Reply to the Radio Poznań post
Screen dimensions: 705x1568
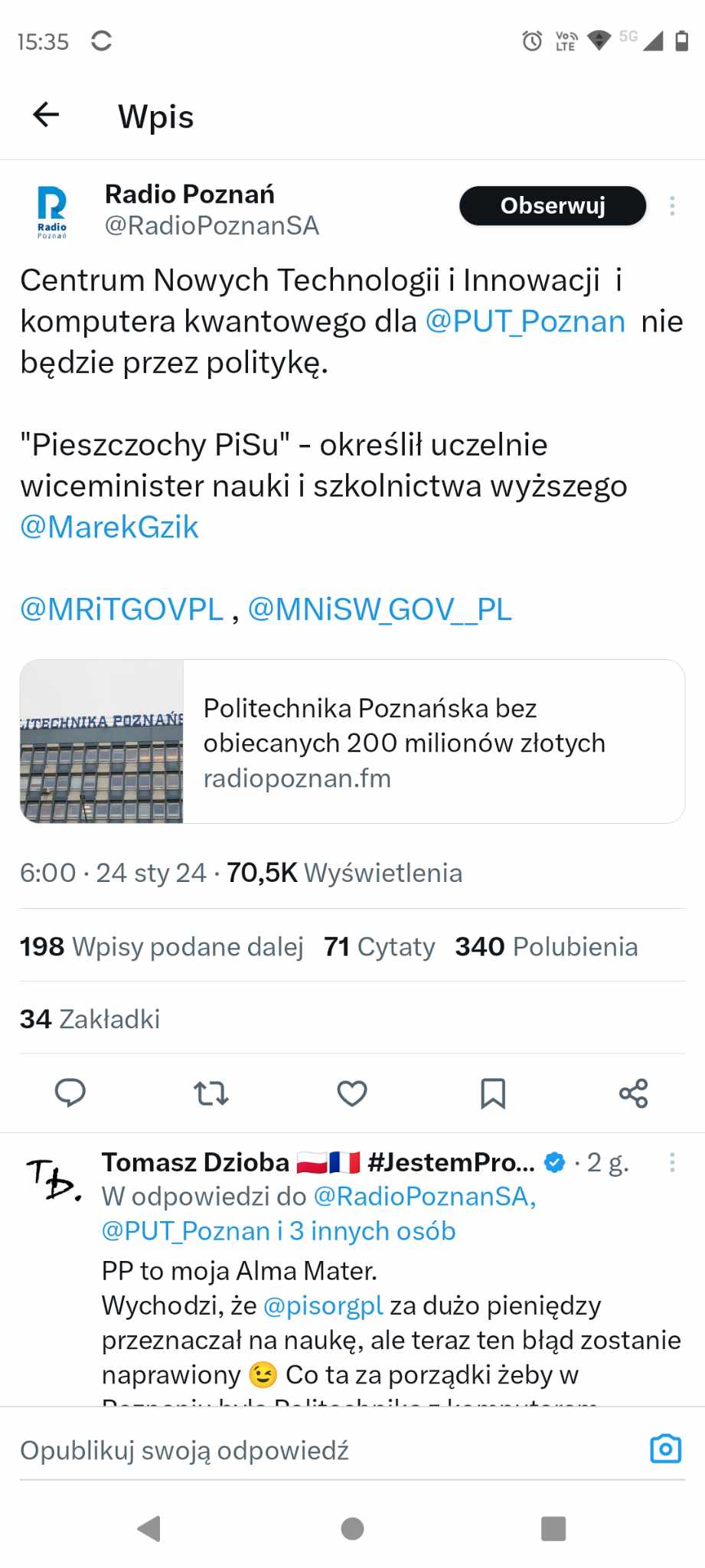(x=70, y=1093)
